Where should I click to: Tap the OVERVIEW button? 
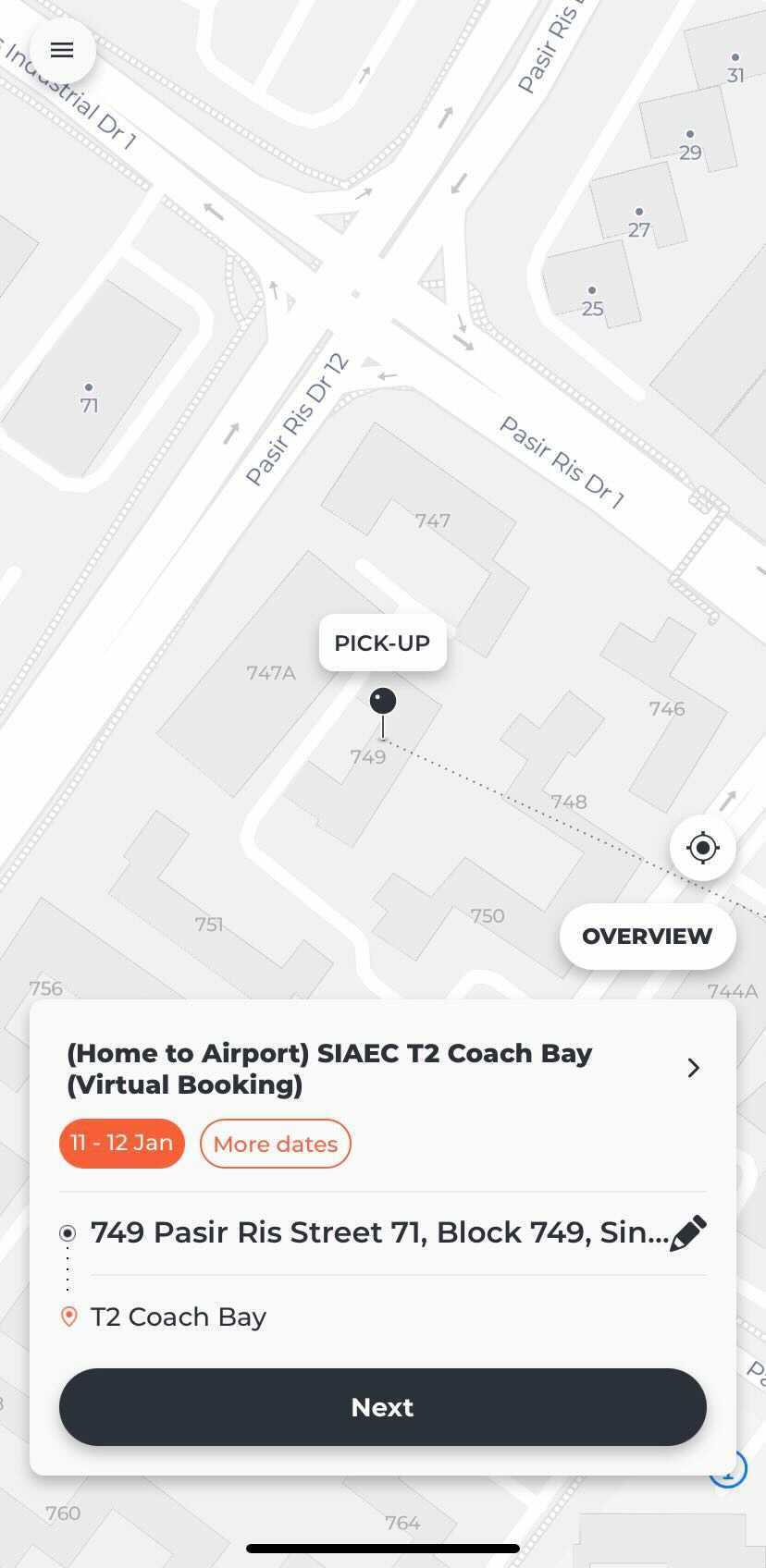pos(647,936)
